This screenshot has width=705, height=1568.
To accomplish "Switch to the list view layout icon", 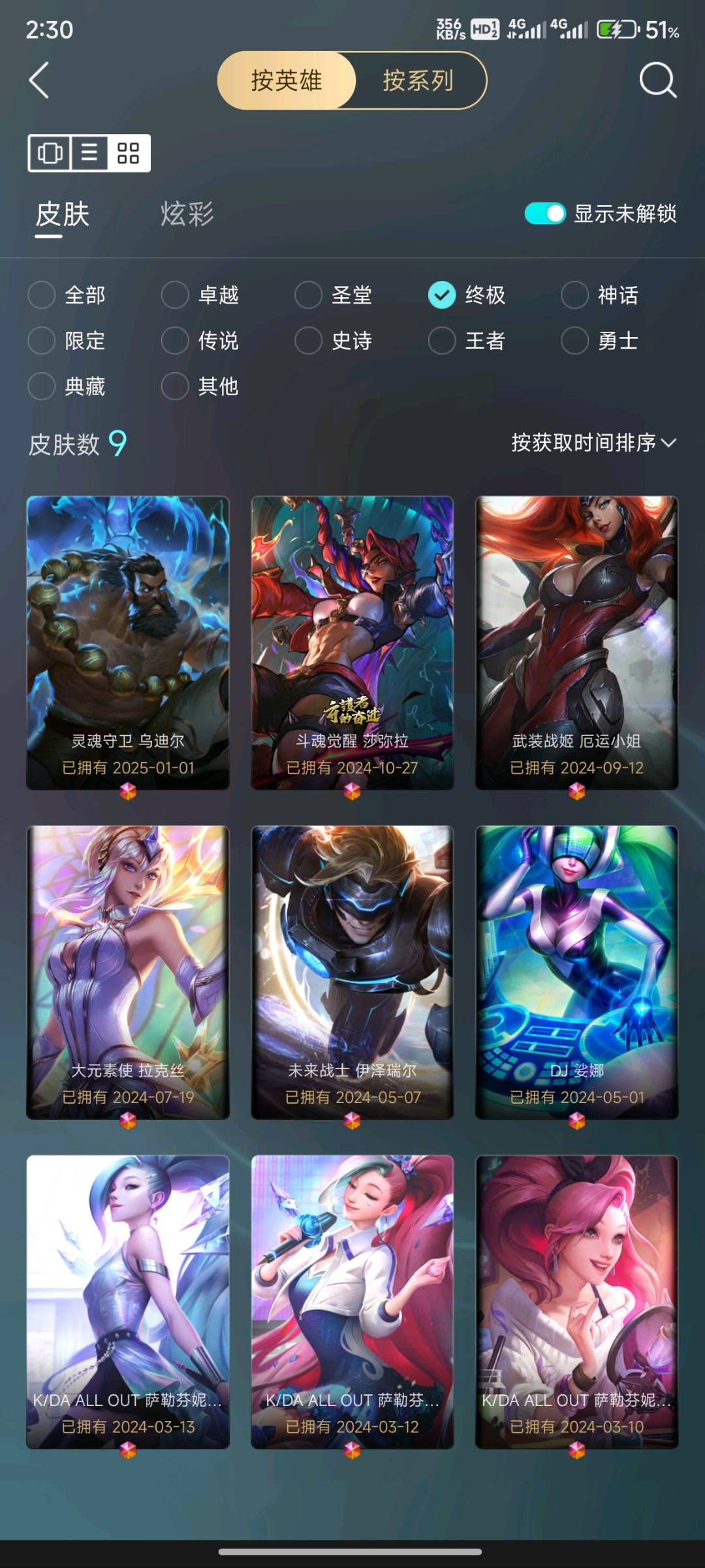I will pyautogui.click(x=89, y=153).
